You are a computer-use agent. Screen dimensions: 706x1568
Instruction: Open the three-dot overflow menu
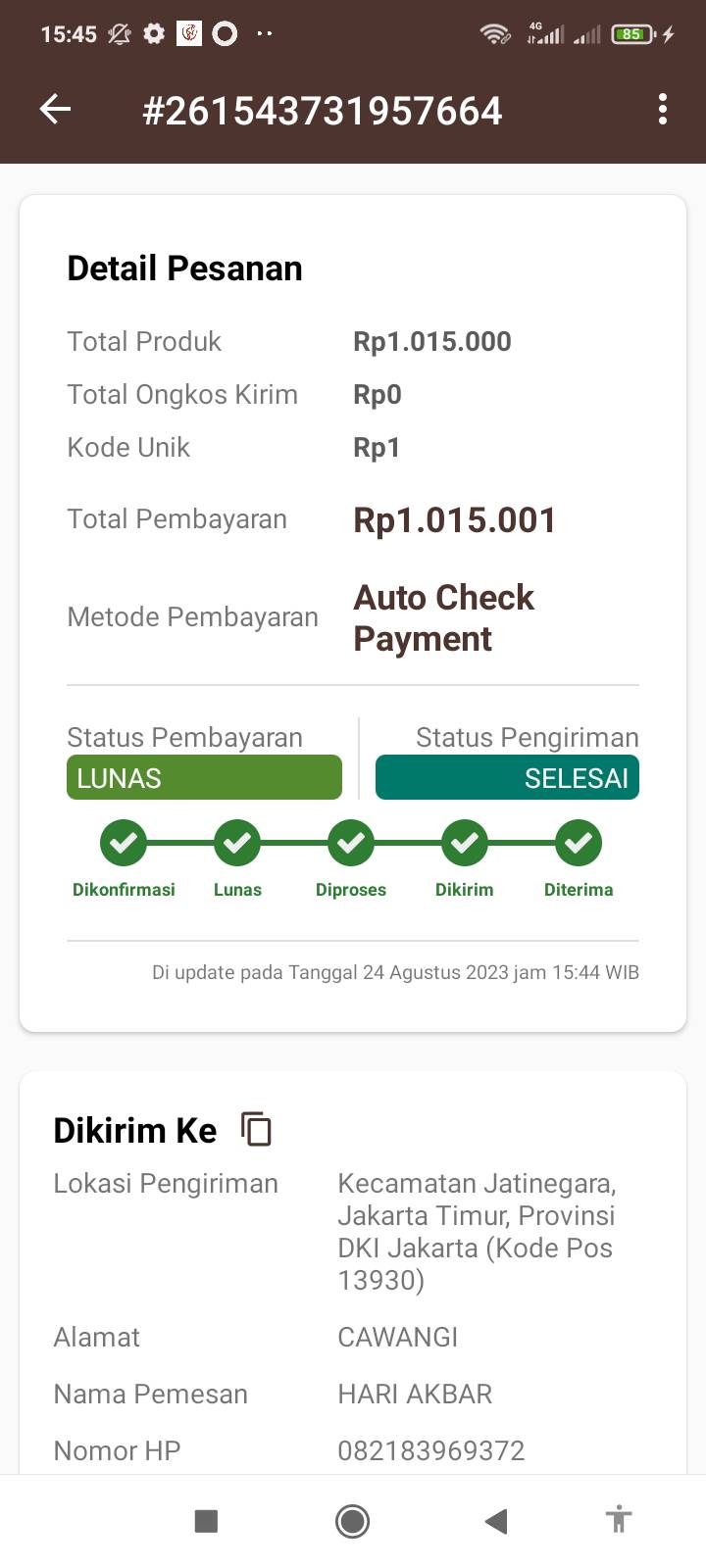tap(663, 109)
